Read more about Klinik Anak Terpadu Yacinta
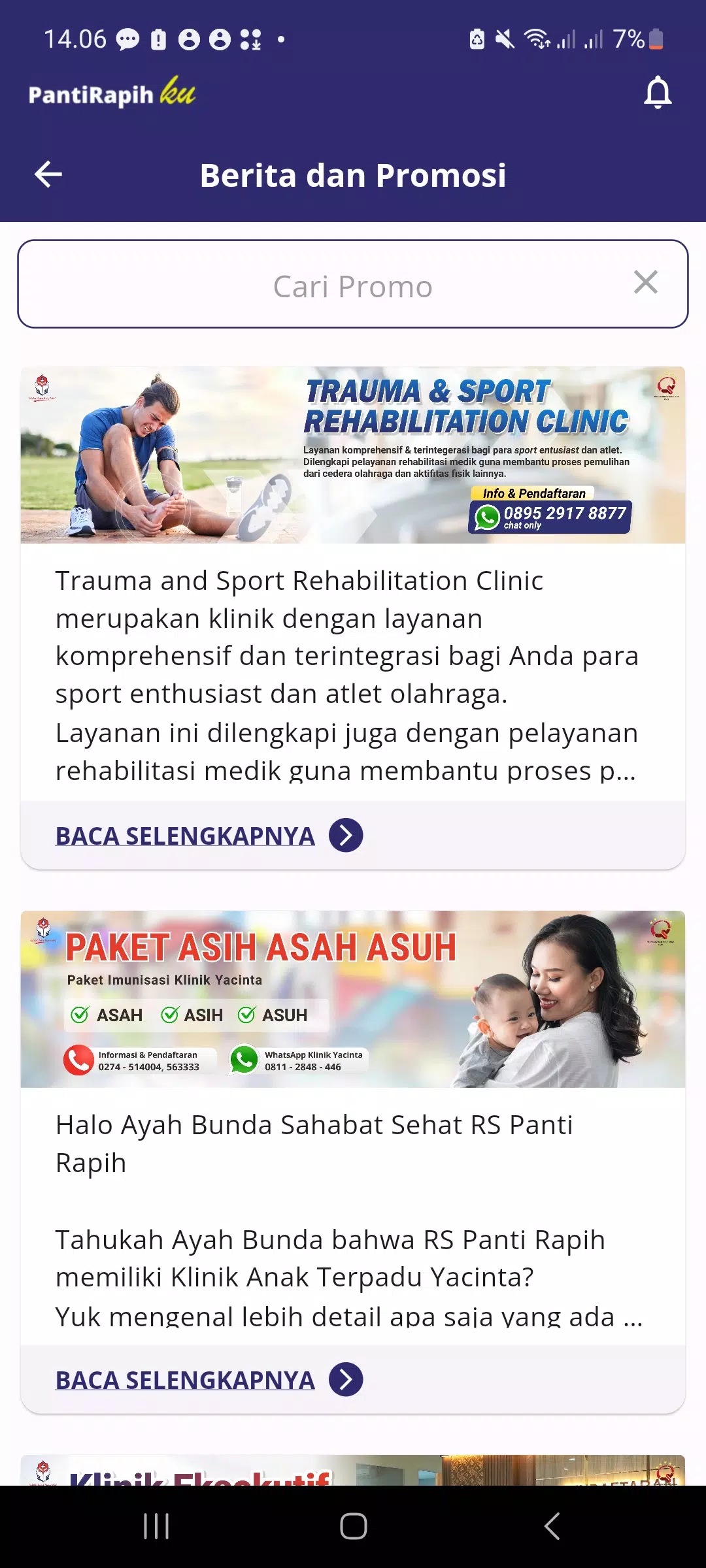The width and height of the screenshot is (706, 1568). click(209, 1380)
